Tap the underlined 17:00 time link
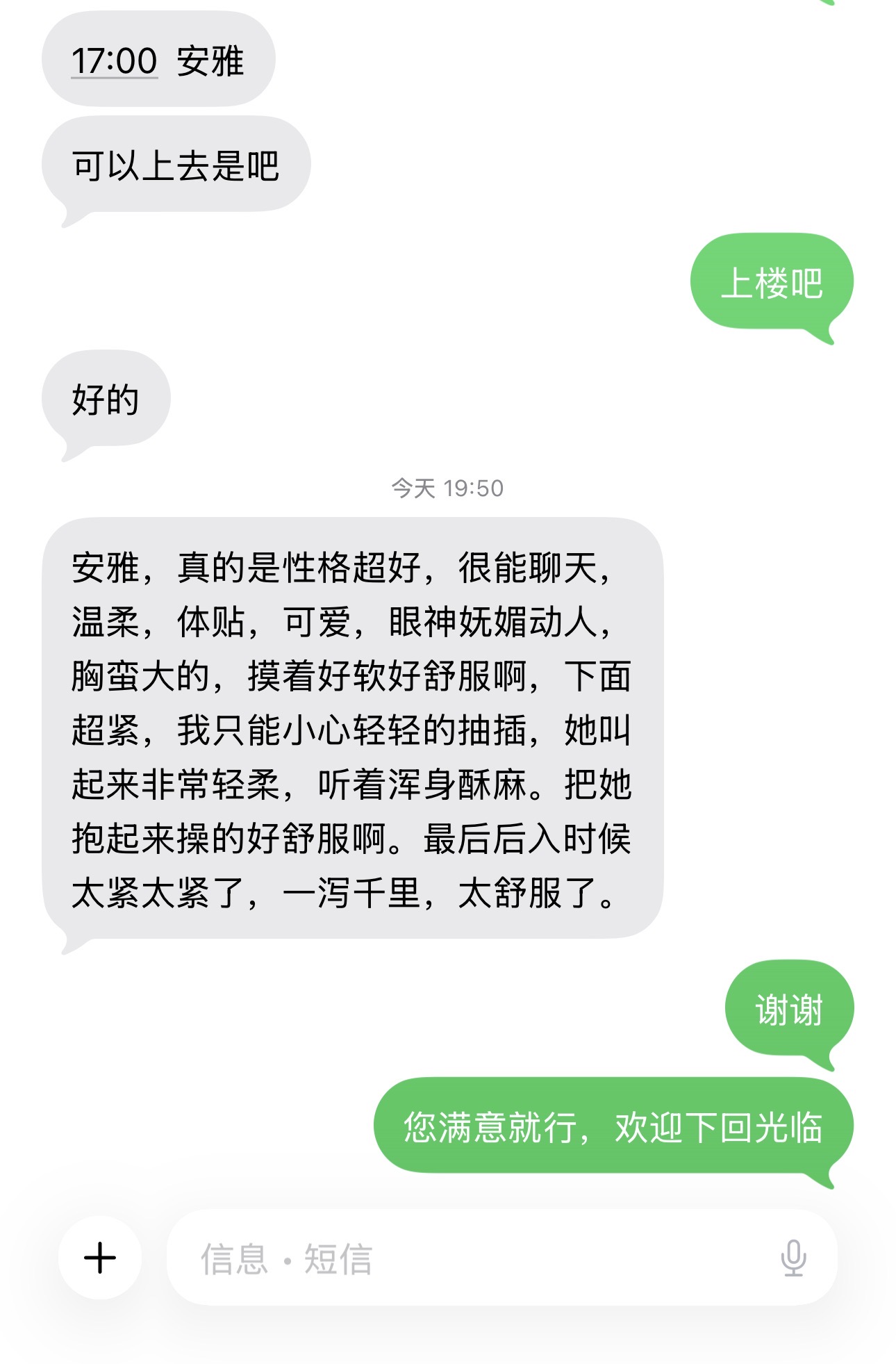896x1364 pixels. click(115, 61)
